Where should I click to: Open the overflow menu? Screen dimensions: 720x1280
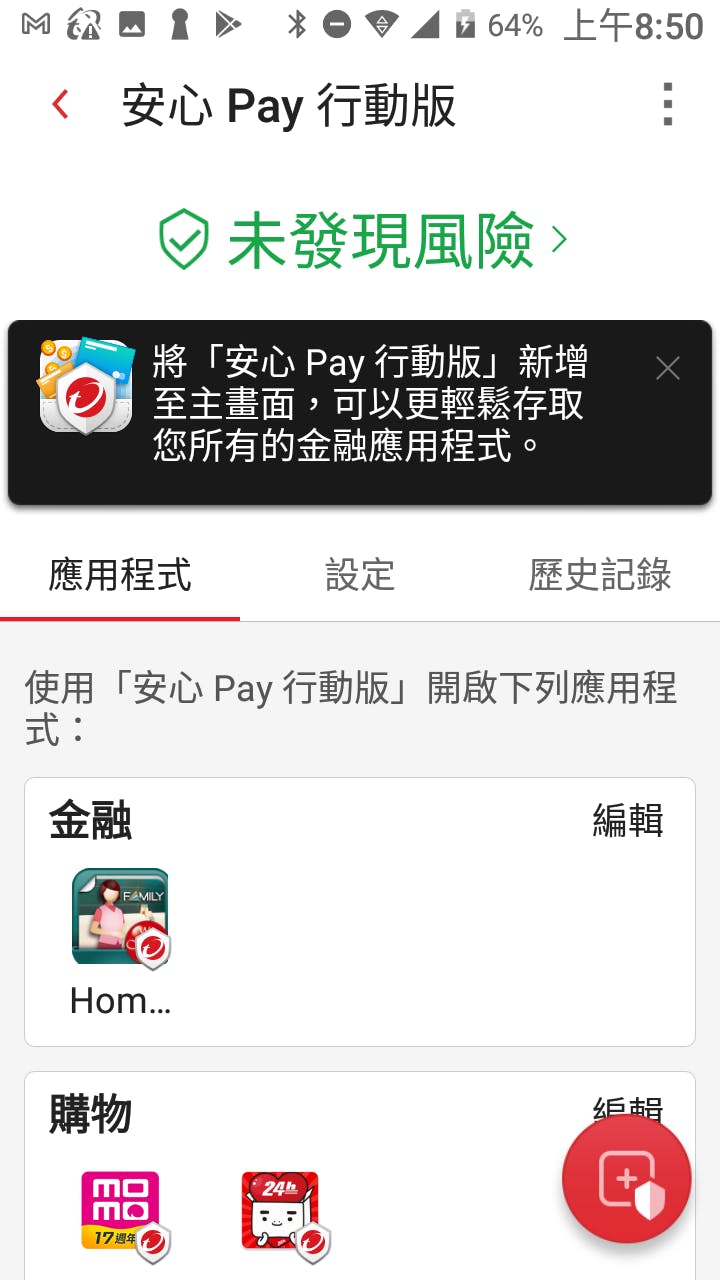coord(667,105)
